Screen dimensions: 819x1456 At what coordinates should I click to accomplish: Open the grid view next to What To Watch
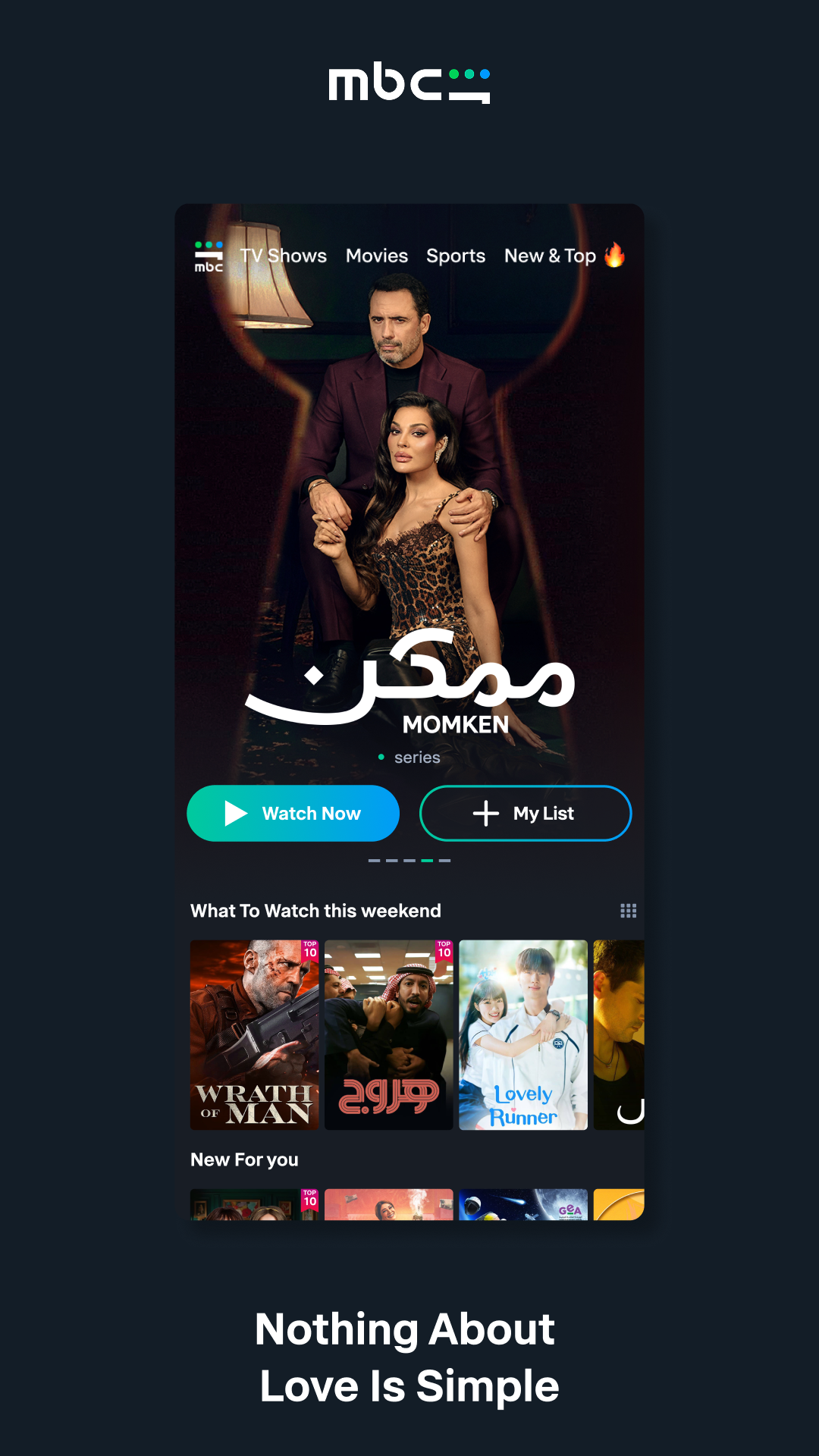coord(629,911)
